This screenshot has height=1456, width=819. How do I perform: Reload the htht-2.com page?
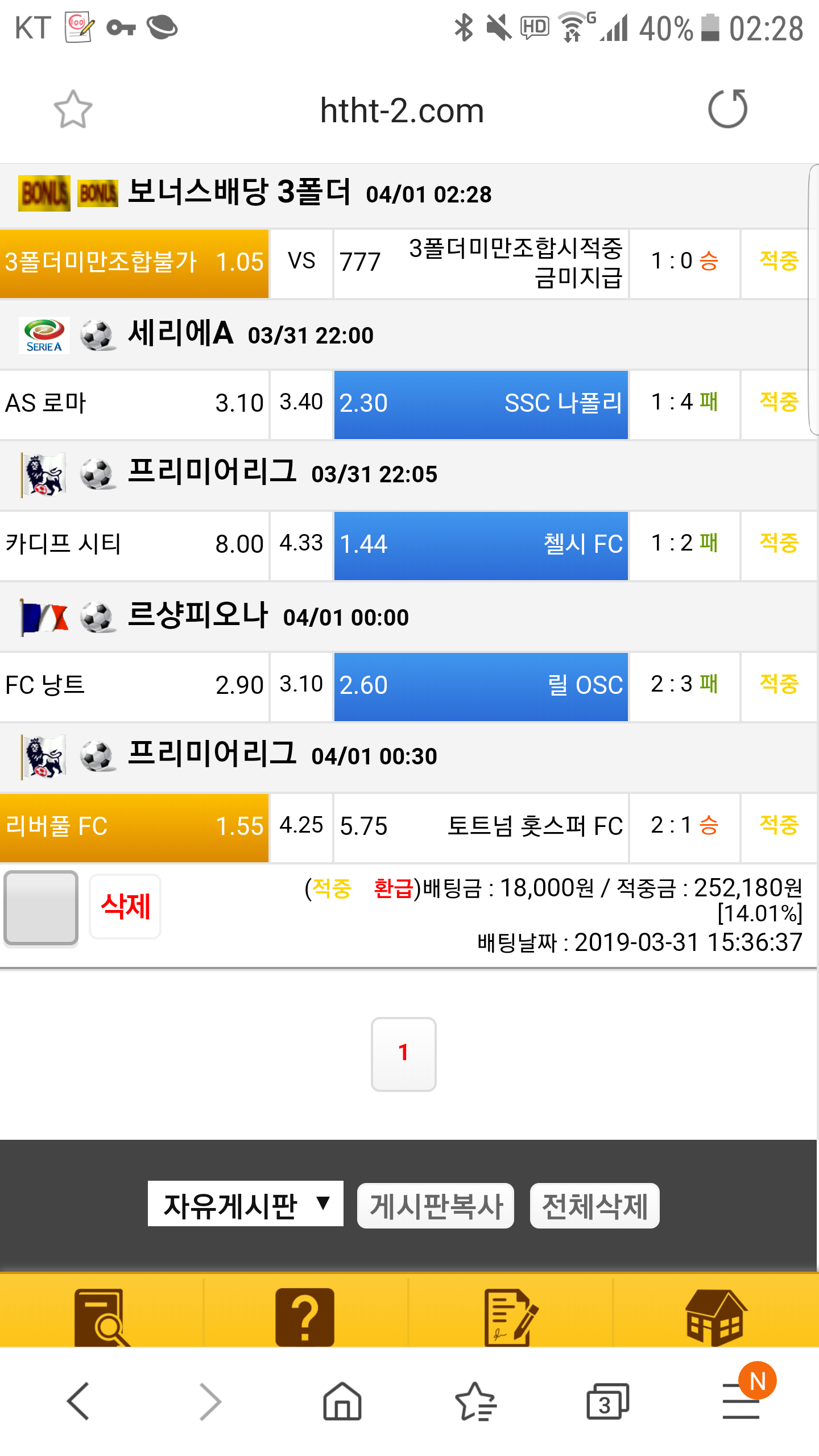[x=727, y=109]
